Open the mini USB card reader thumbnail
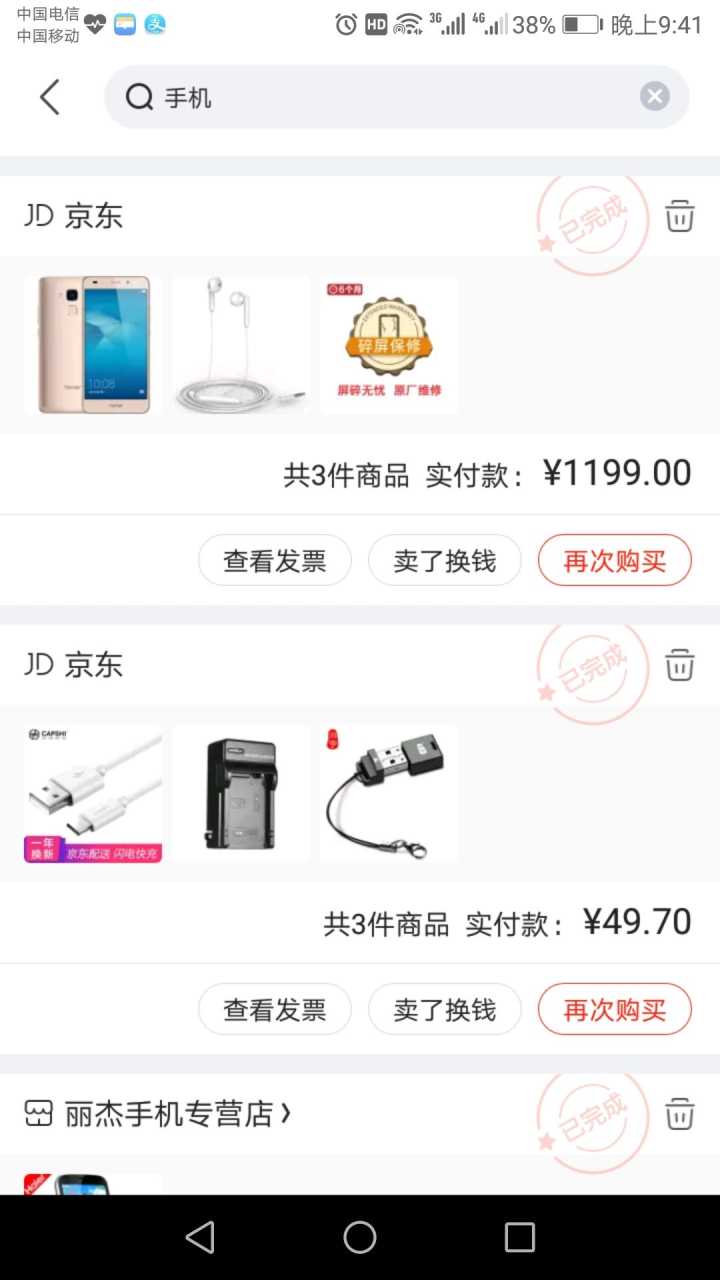Viewport: 720px width, 1280px height. coord(389,794)
